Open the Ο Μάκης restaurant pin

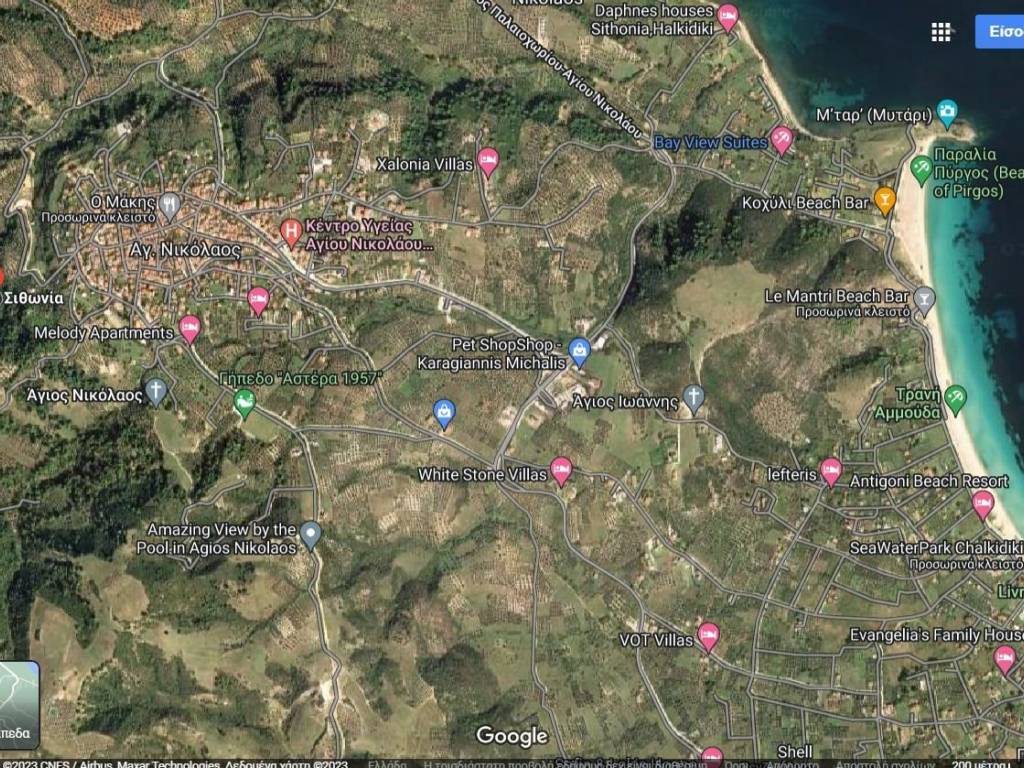[x=170, y=205]
